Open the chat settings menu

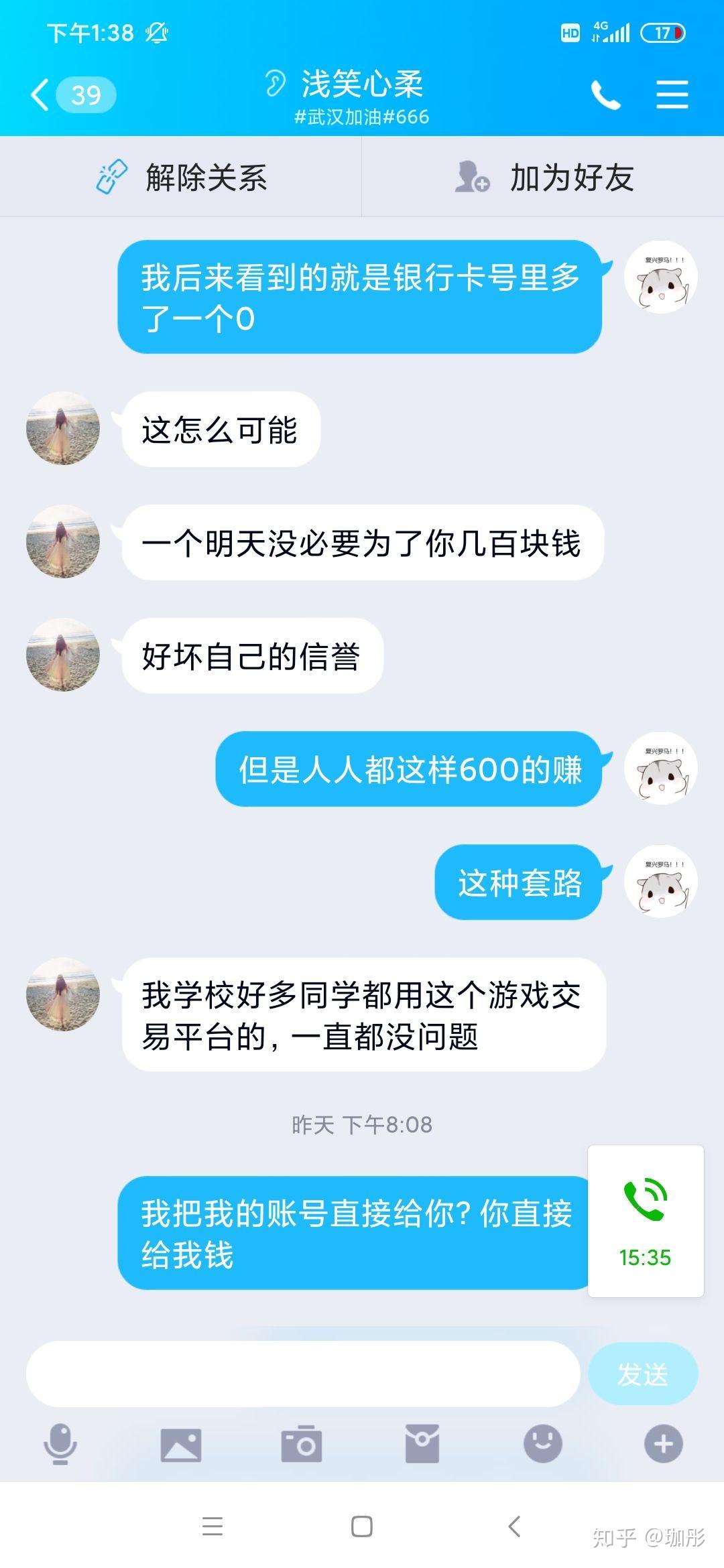[x=672, y=94]
